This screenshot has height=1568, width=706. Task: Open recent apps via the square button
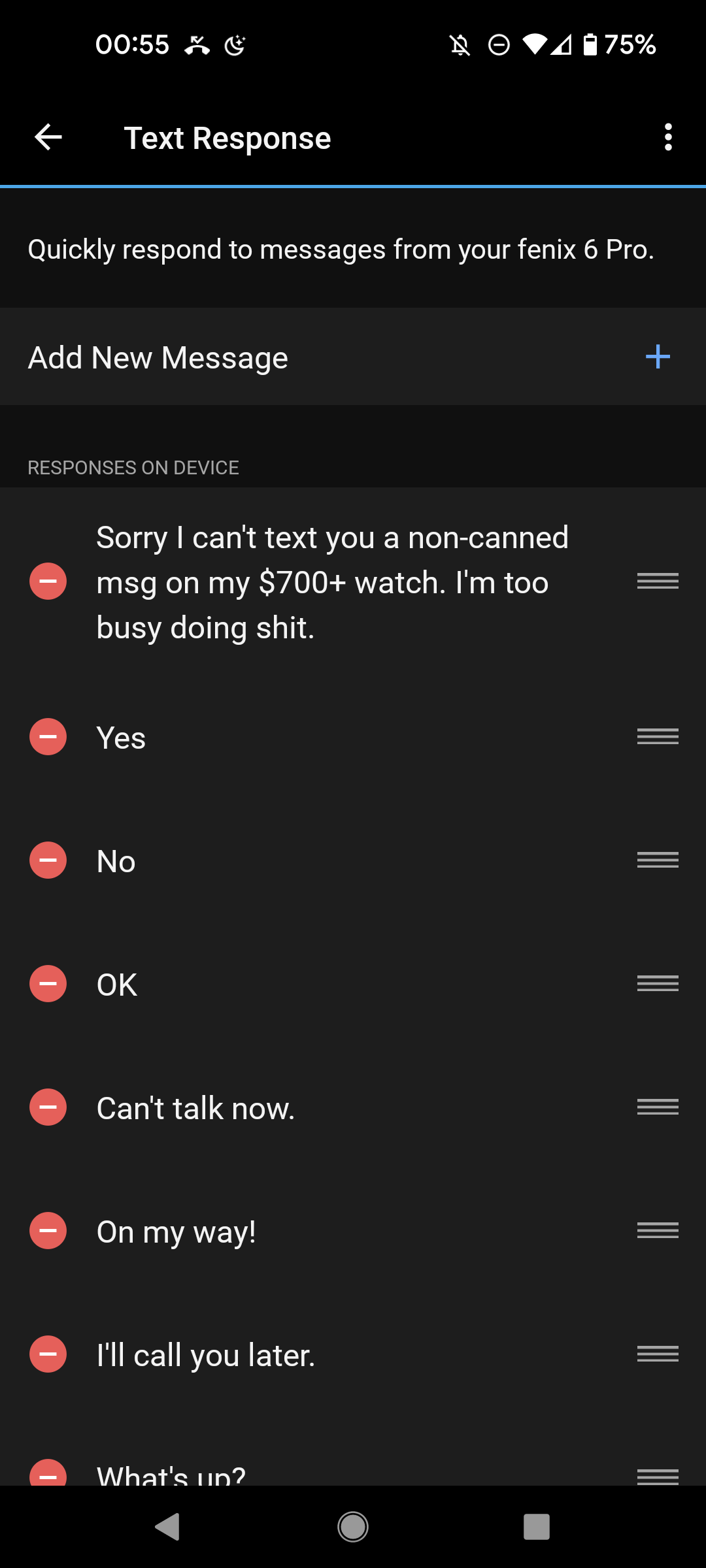(537, 1527)
